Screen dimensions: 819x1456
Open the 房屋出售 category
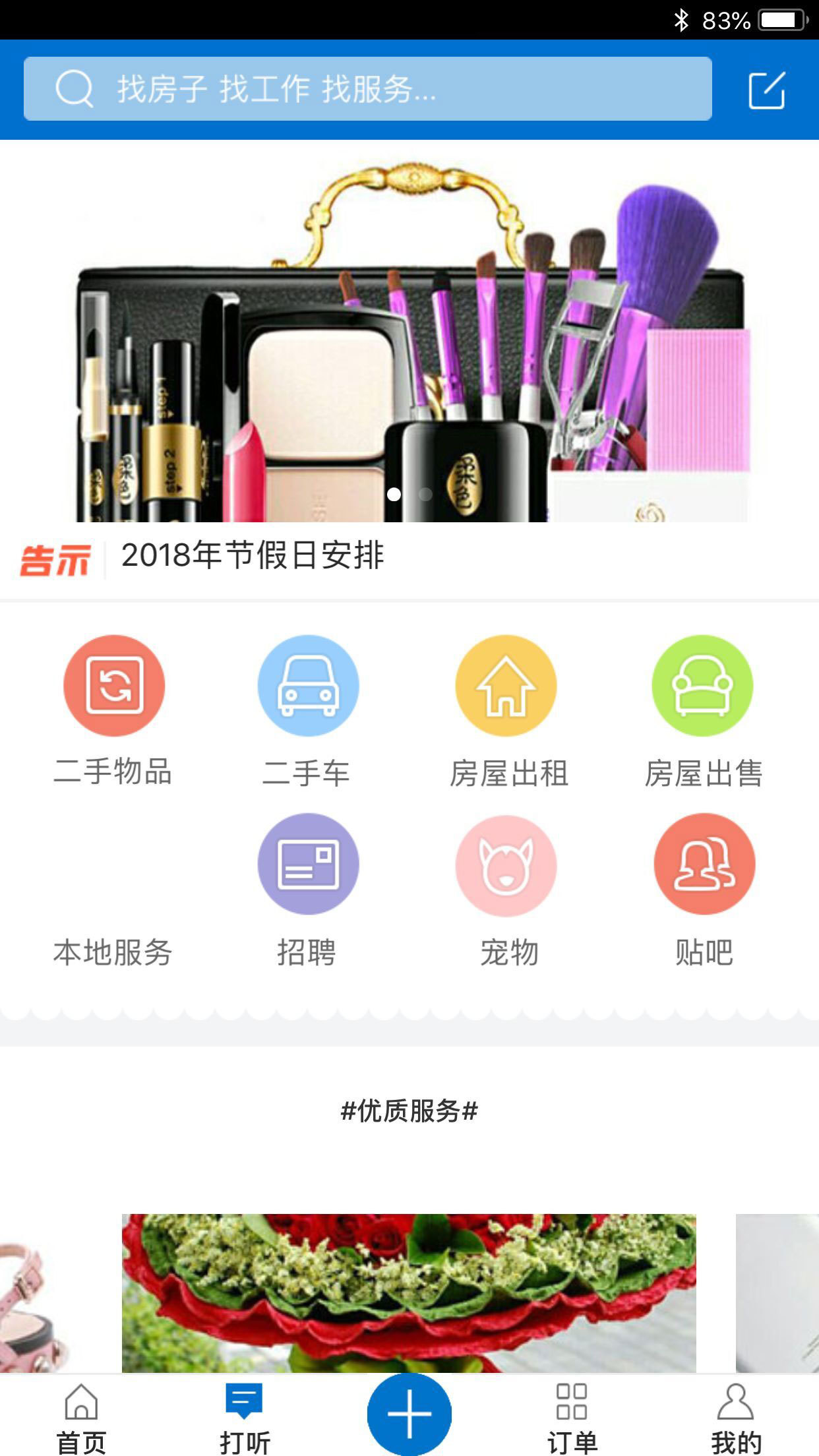[x=703, y=711]
